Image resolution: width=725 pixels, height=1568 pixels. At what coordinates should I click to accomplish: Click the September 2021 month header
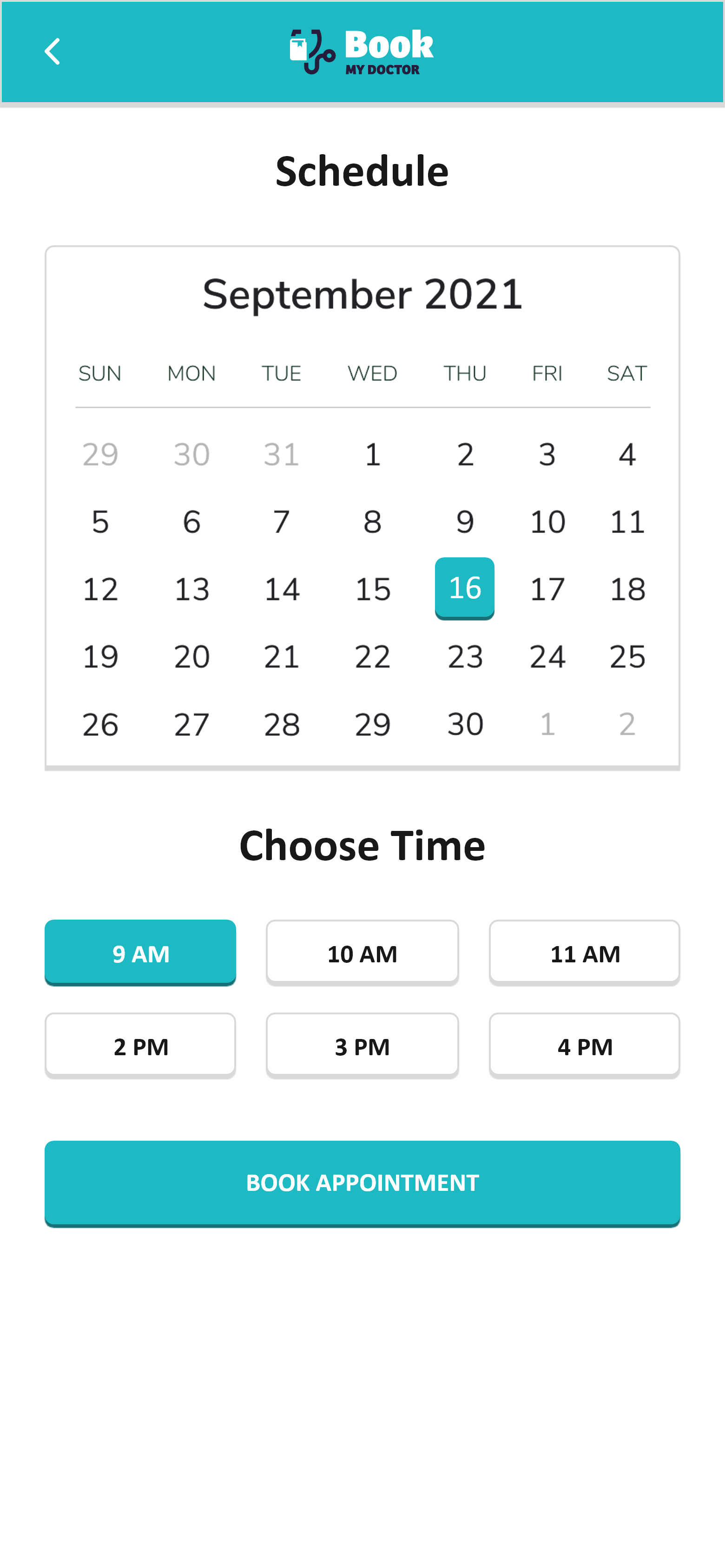[x=362, y=294]
